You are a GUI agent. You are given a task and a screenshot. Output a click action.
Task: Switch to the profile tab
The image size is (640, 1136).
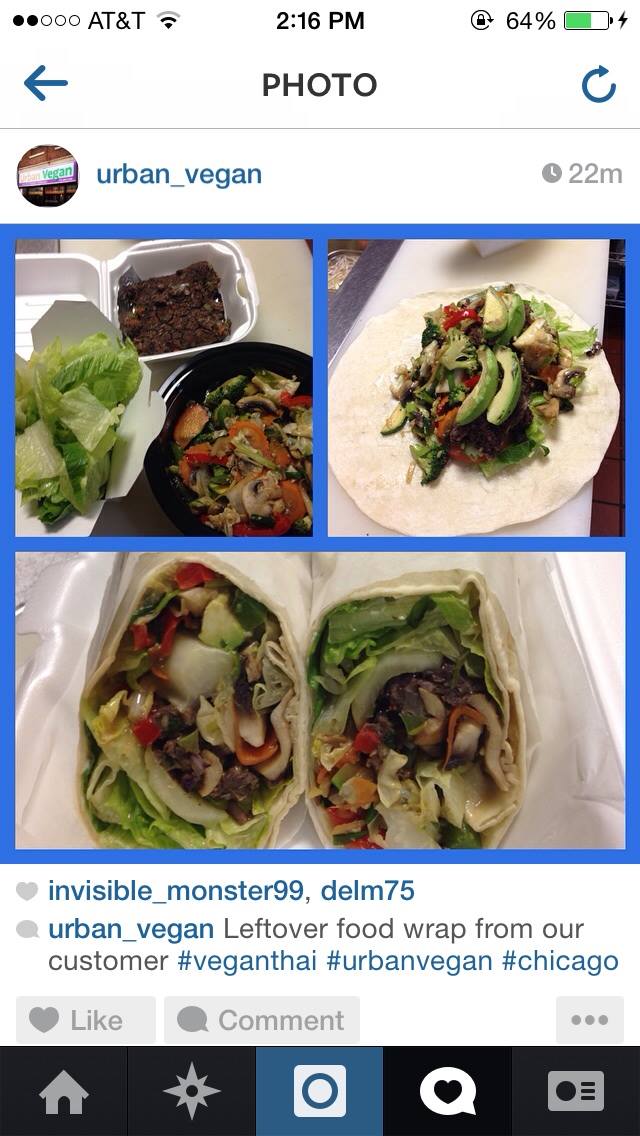tap(576, 1091)
